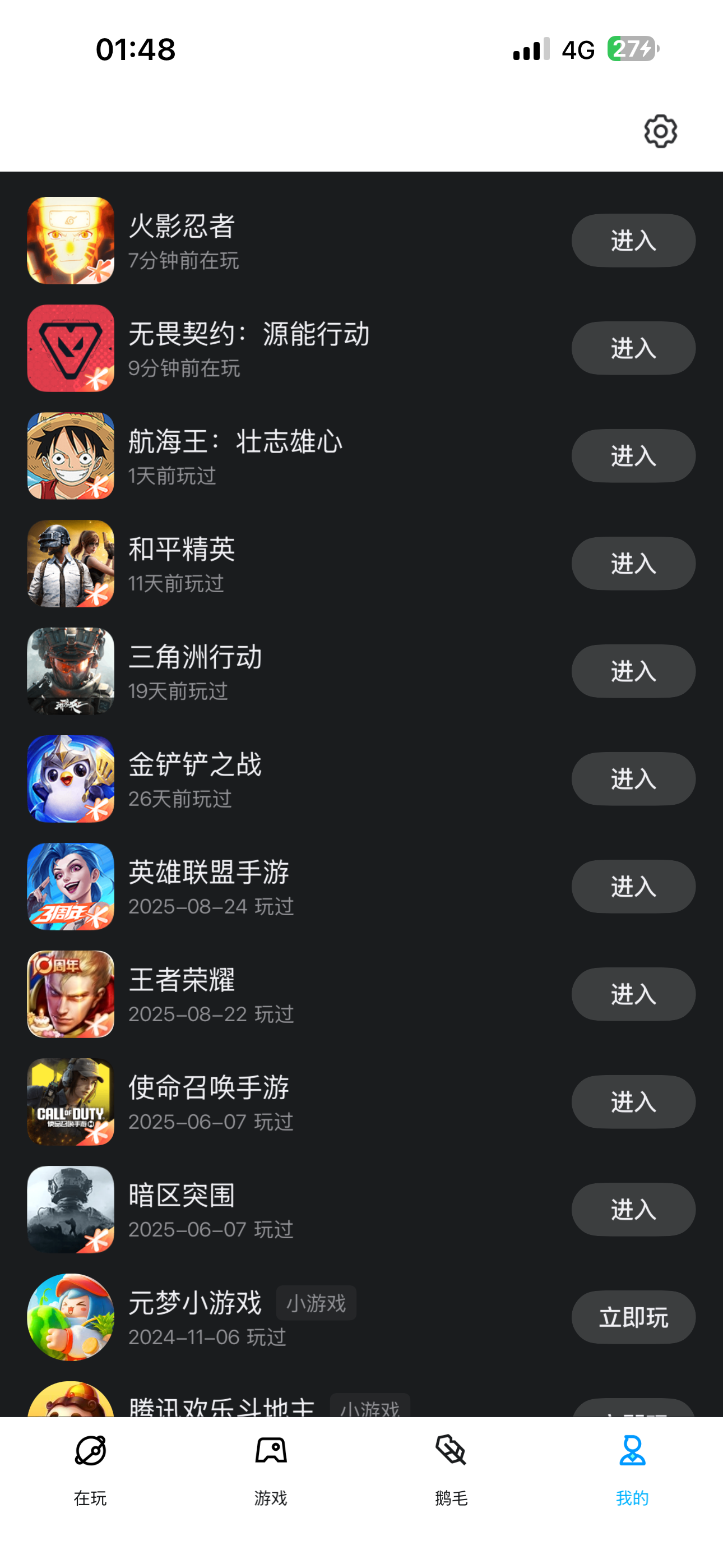Viewport: 723px width, 1568px height.
Task: Tap 进入 for 无畏契约：源能行动
Action: point(633,348)
